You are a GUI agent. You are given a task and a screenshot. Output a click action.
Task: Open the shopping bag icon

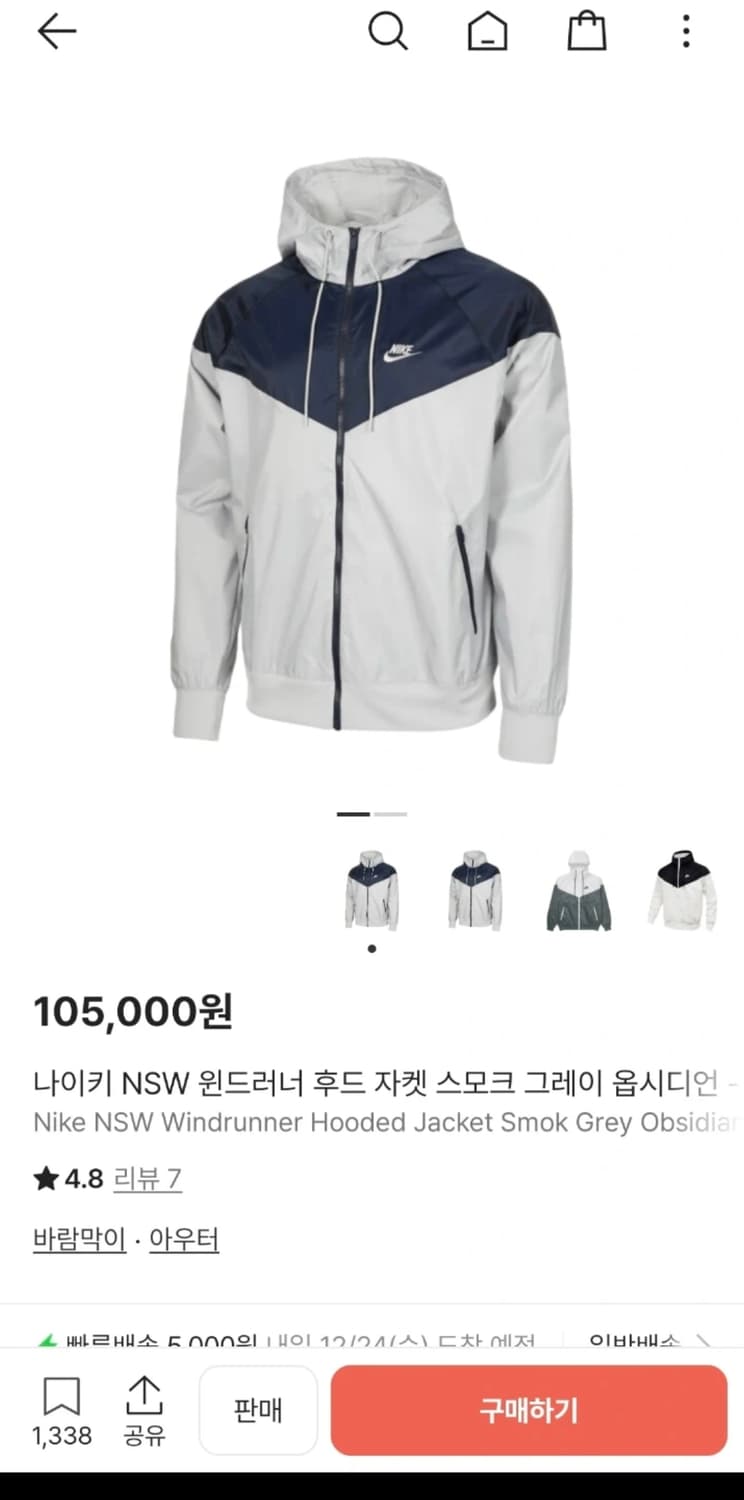[x=587, y=31]
